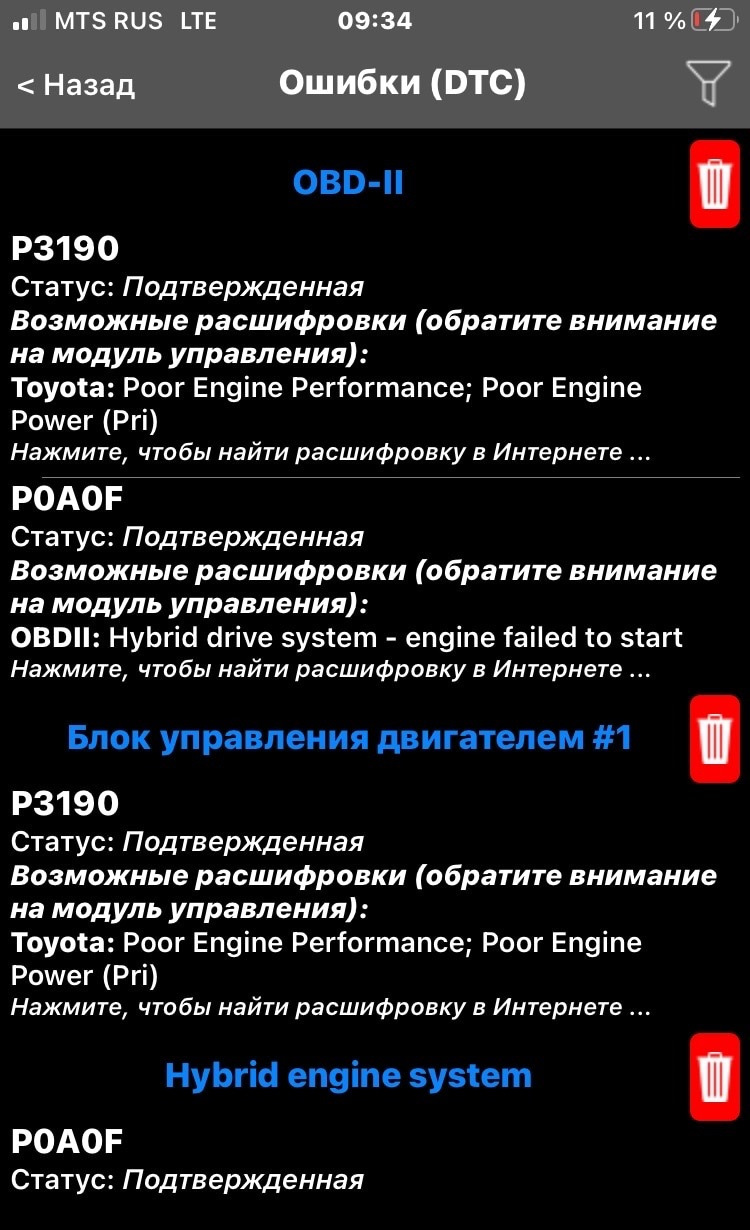This screenshot has width=750, height=1230.
Task: Open P0A0F under Hybrid engine system
Action: click(65, 1142)
